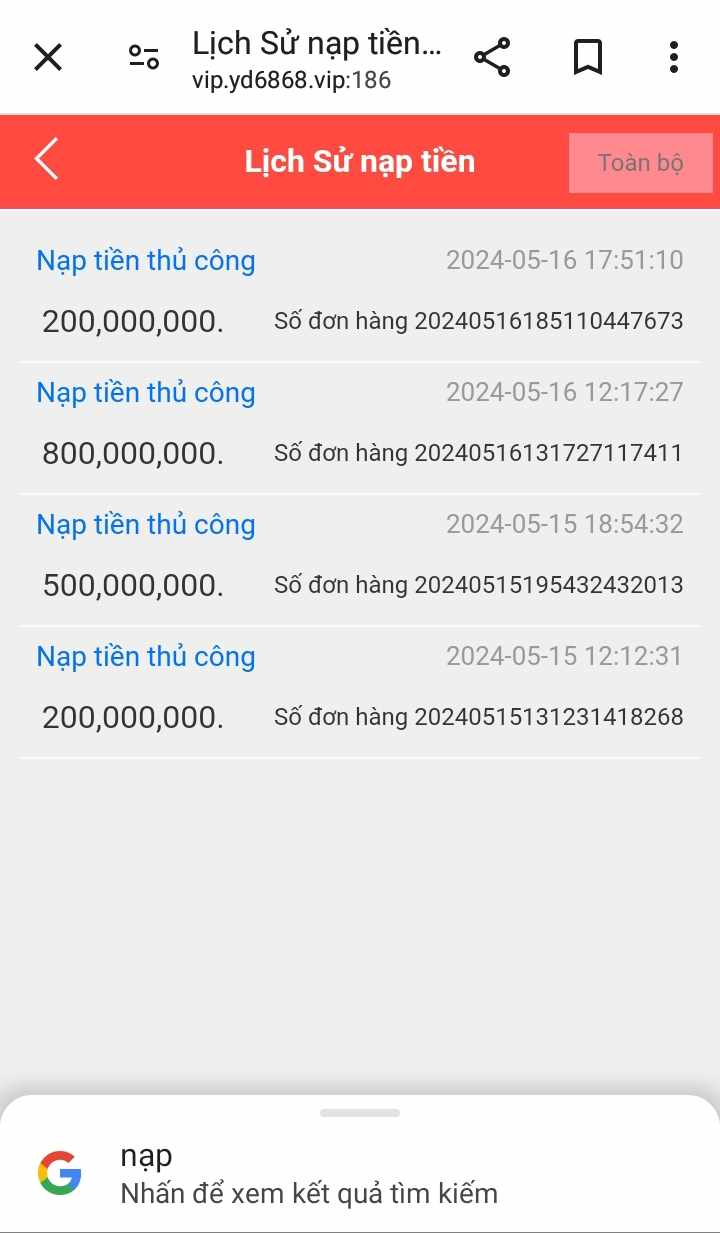Viewport: 720px width, 1233px height.
Task: Close the browser custom tab
Action: [48, 57]
